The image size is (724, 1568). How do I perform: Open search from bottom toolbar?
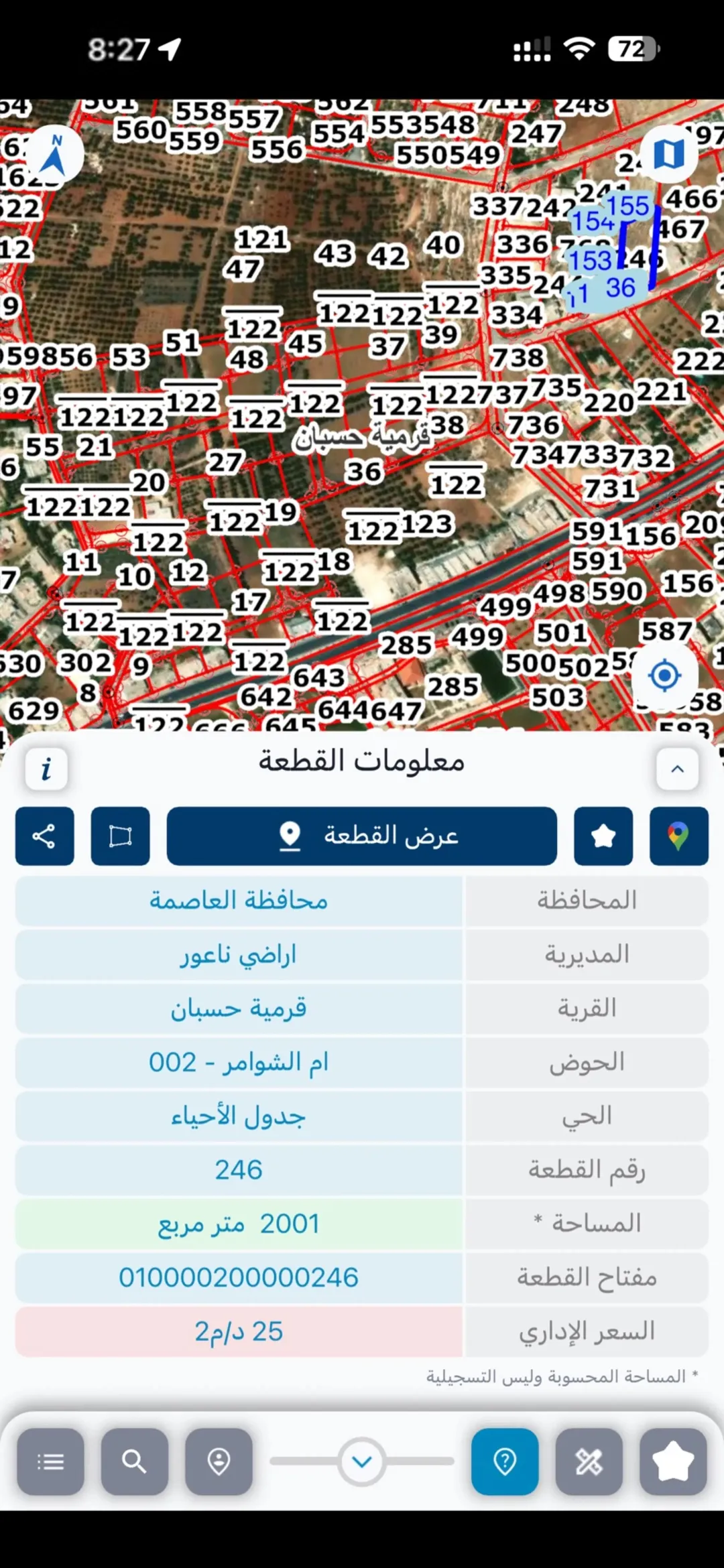135,1461
